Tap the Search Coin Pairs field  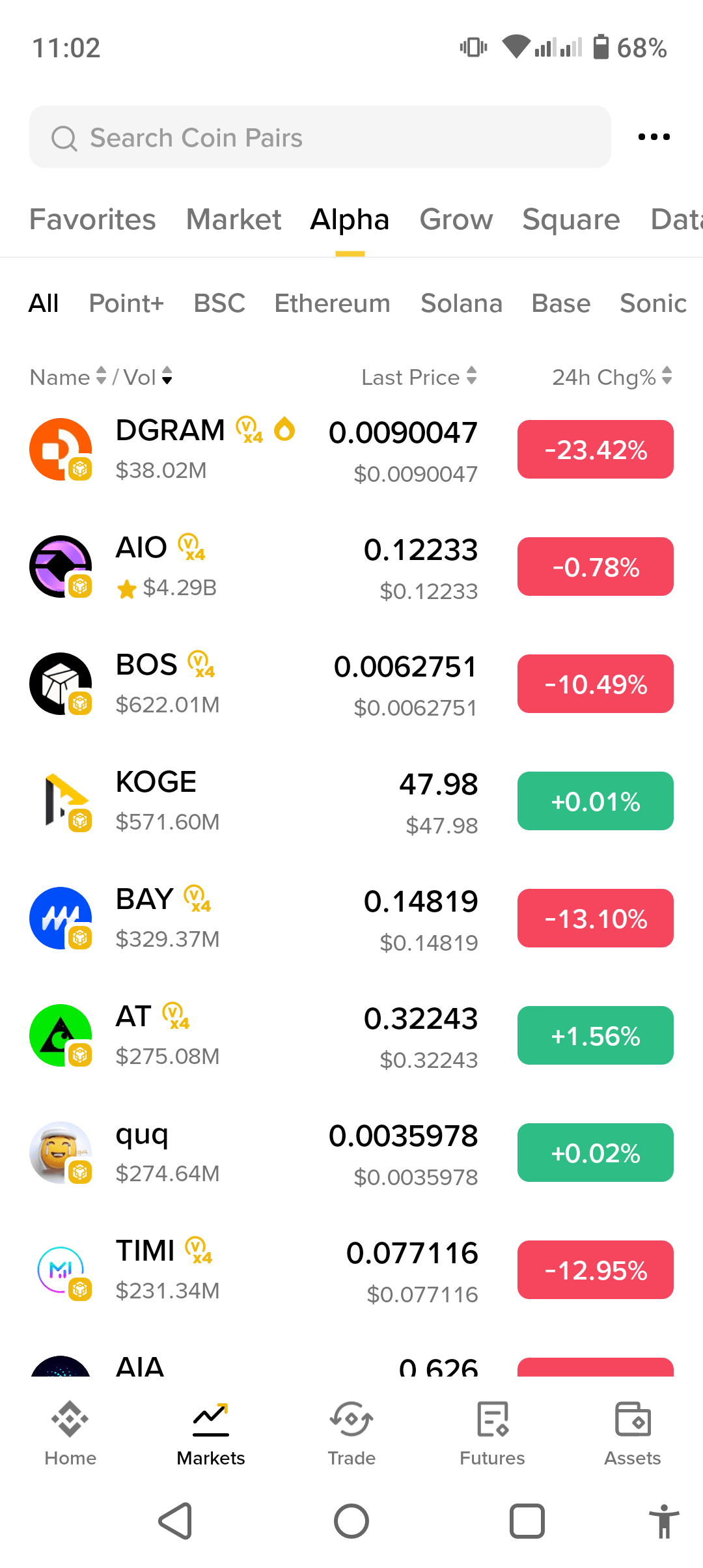320,137
